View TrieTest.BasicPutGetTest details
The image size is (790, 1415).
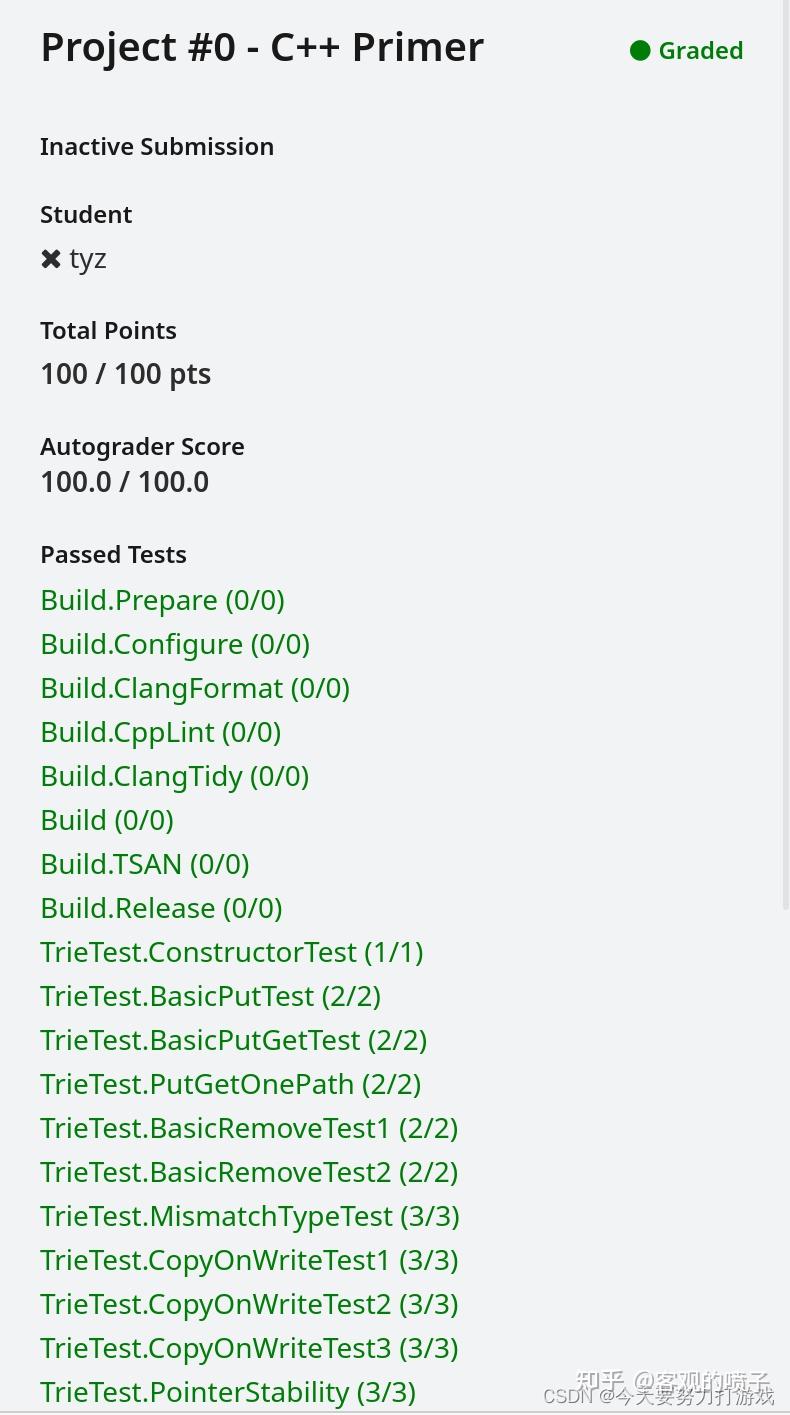click(x=233, y=1040)
